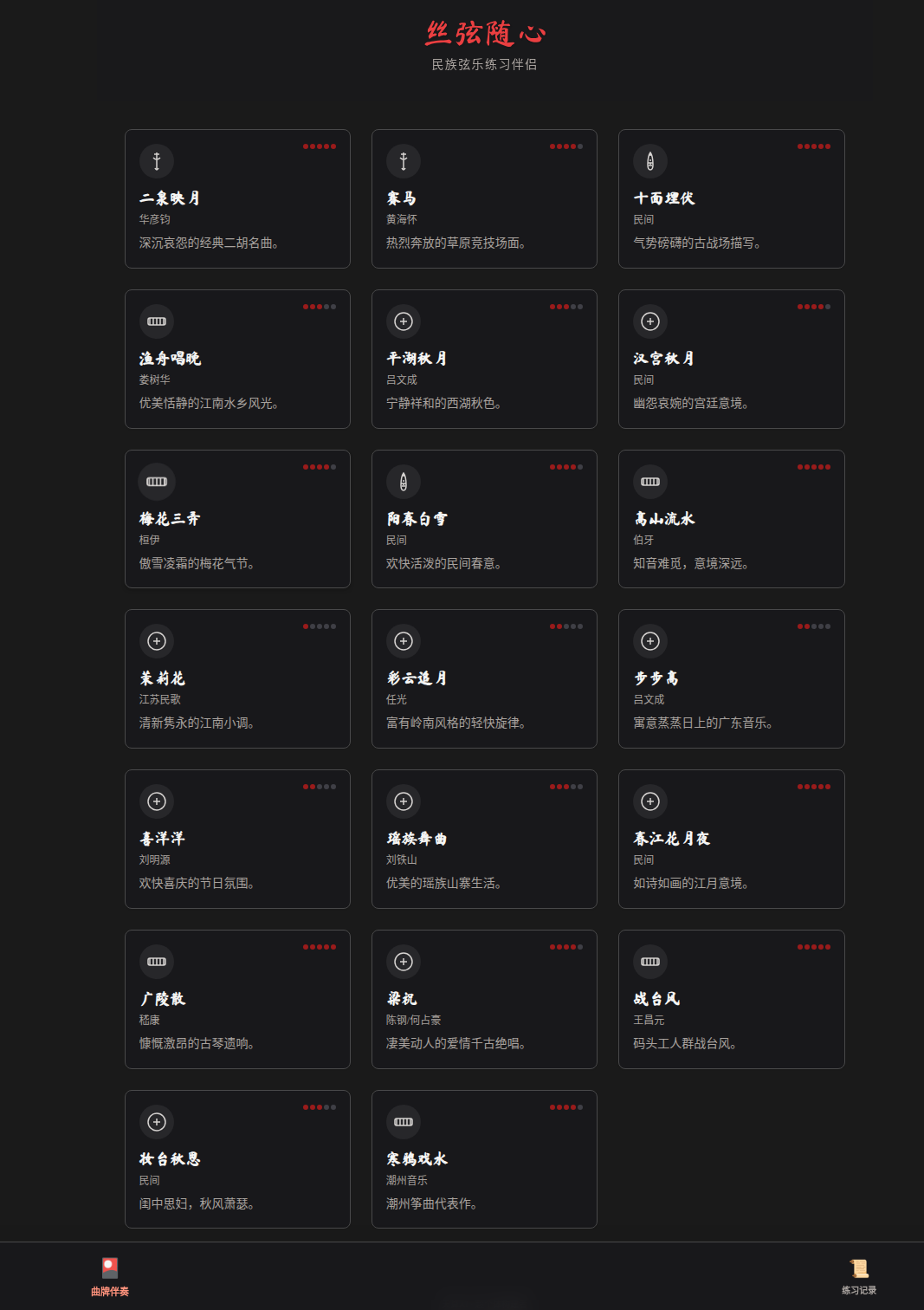Select the zither icon on the 高山流水 card
Viewport: 924px width, 1310px height.
click(650, 481)
